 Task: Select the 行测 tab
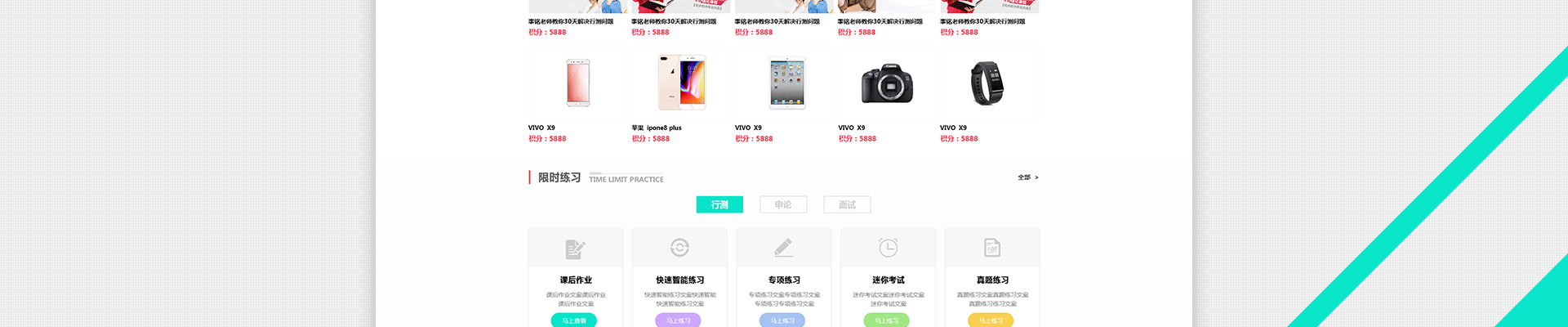pyautogui.click(x=719, y=204)
